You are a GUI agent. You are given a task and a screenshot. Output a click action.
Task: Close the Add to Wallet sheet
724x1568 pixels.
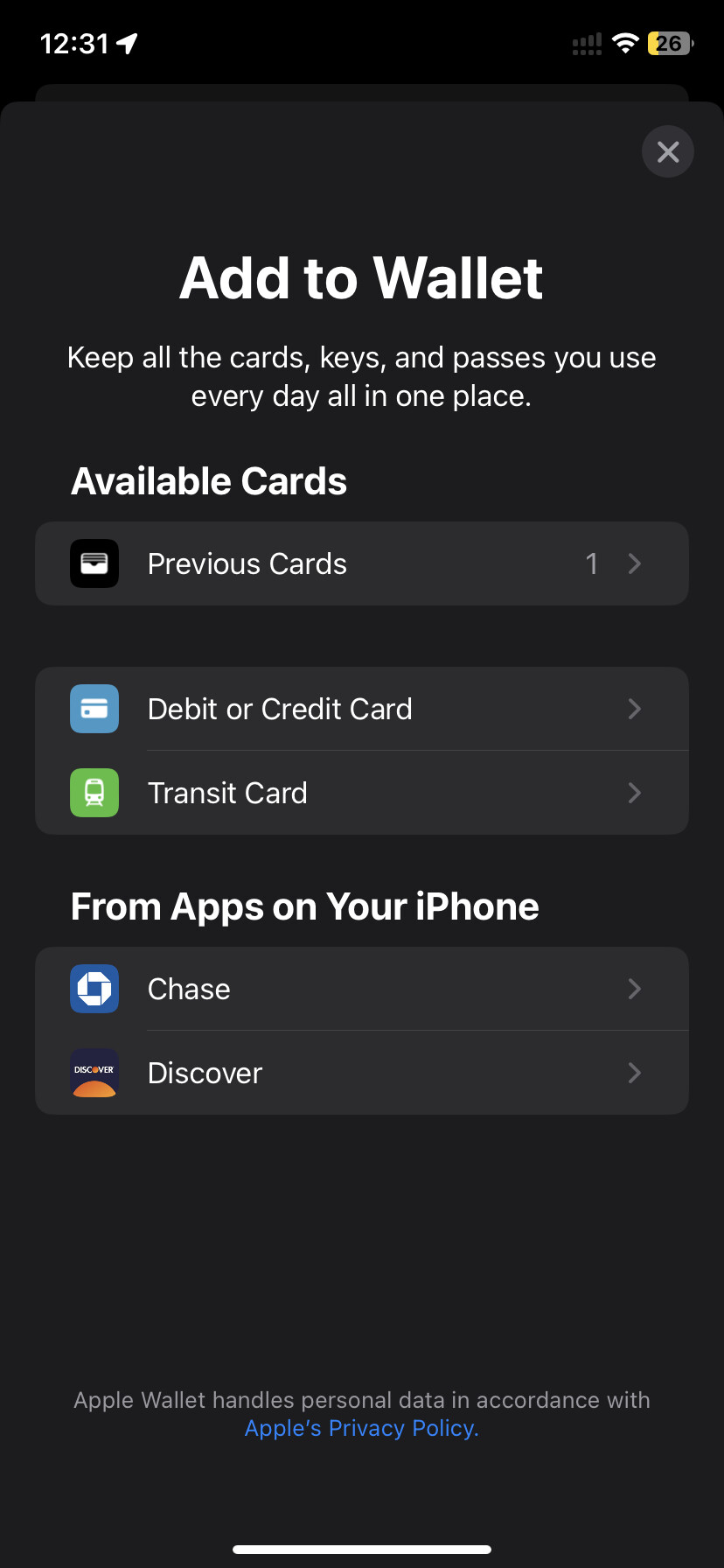point(667,152)
